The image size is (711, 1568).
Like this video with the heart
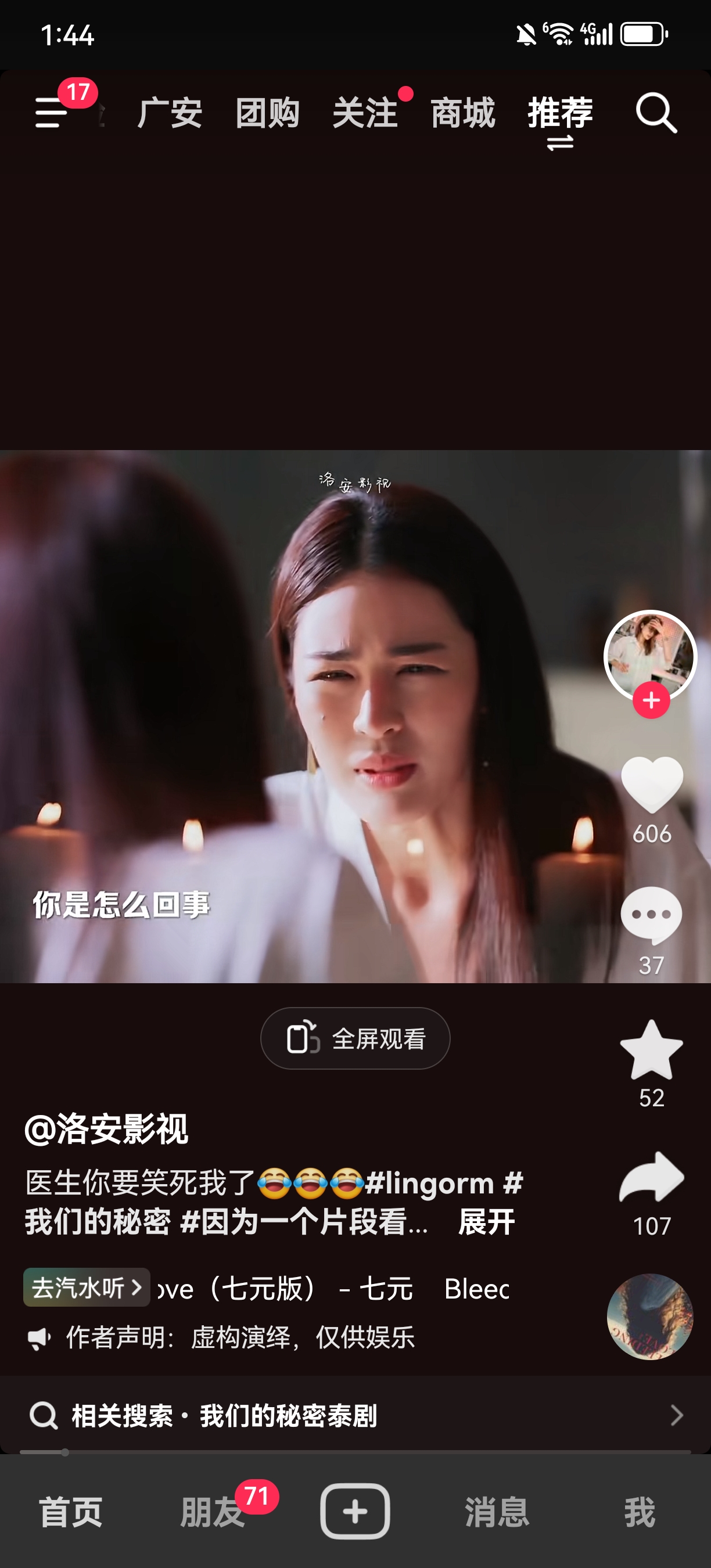point(651,784)
